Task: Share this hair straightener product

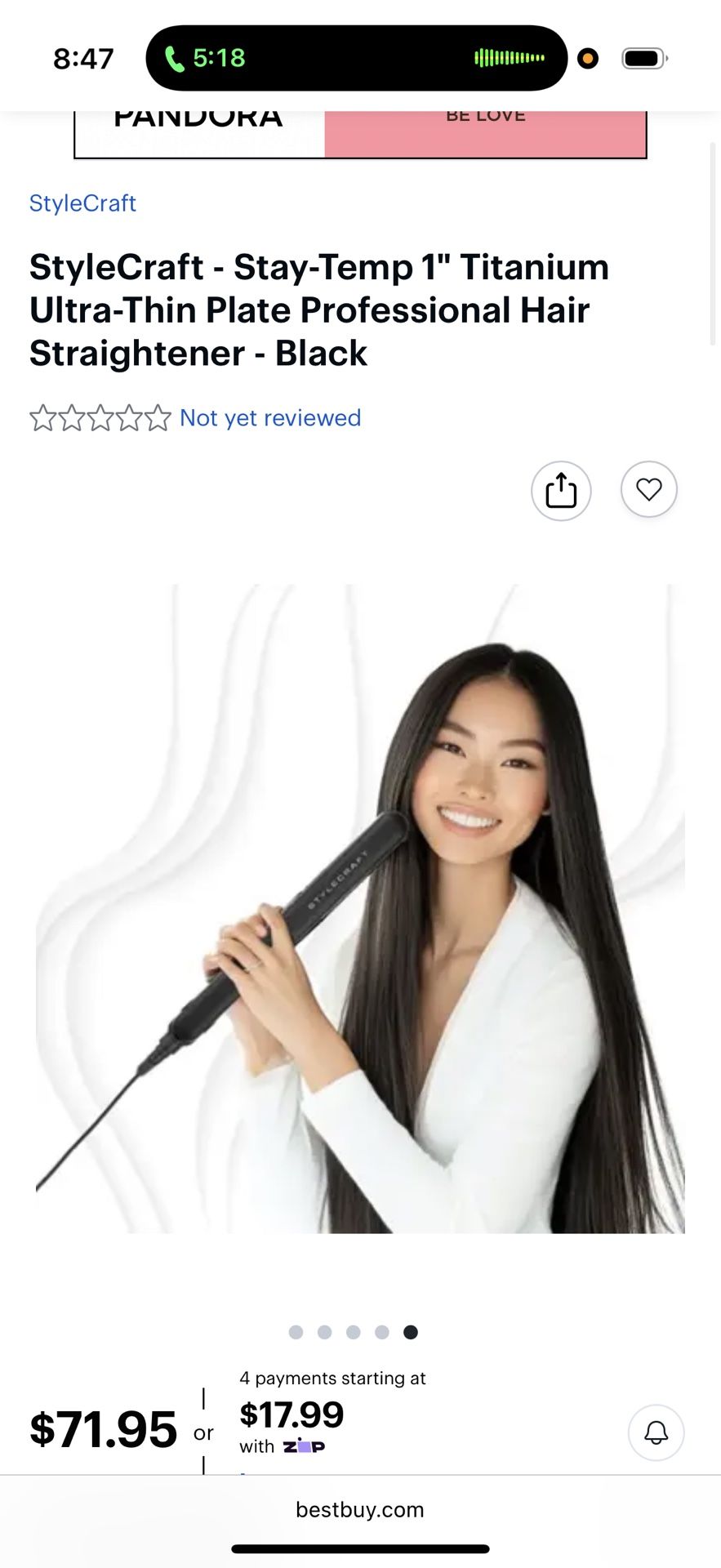Action: tap(561, 491)
